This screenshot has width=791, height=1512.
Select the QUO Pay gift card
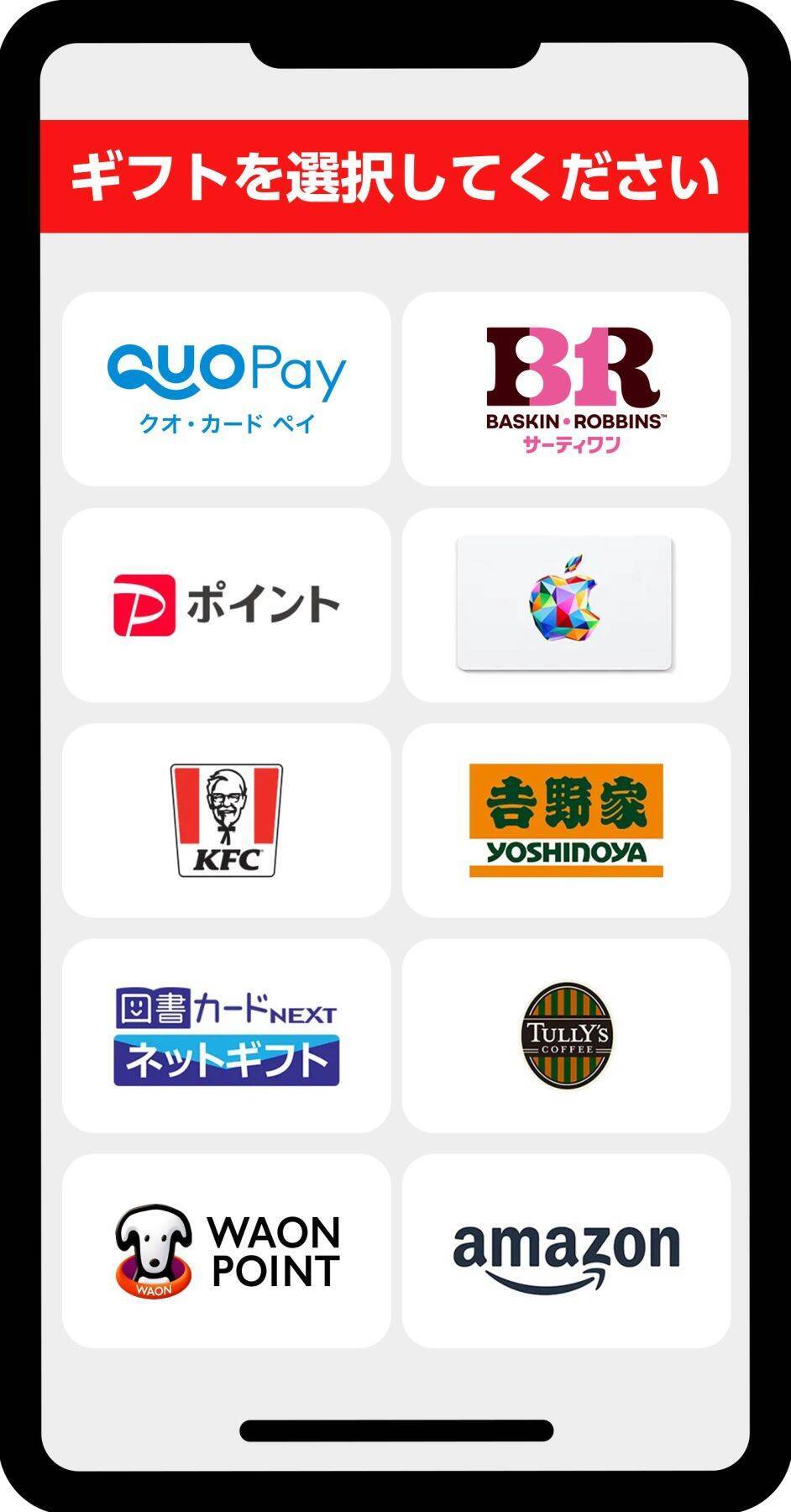pos(227,386)
